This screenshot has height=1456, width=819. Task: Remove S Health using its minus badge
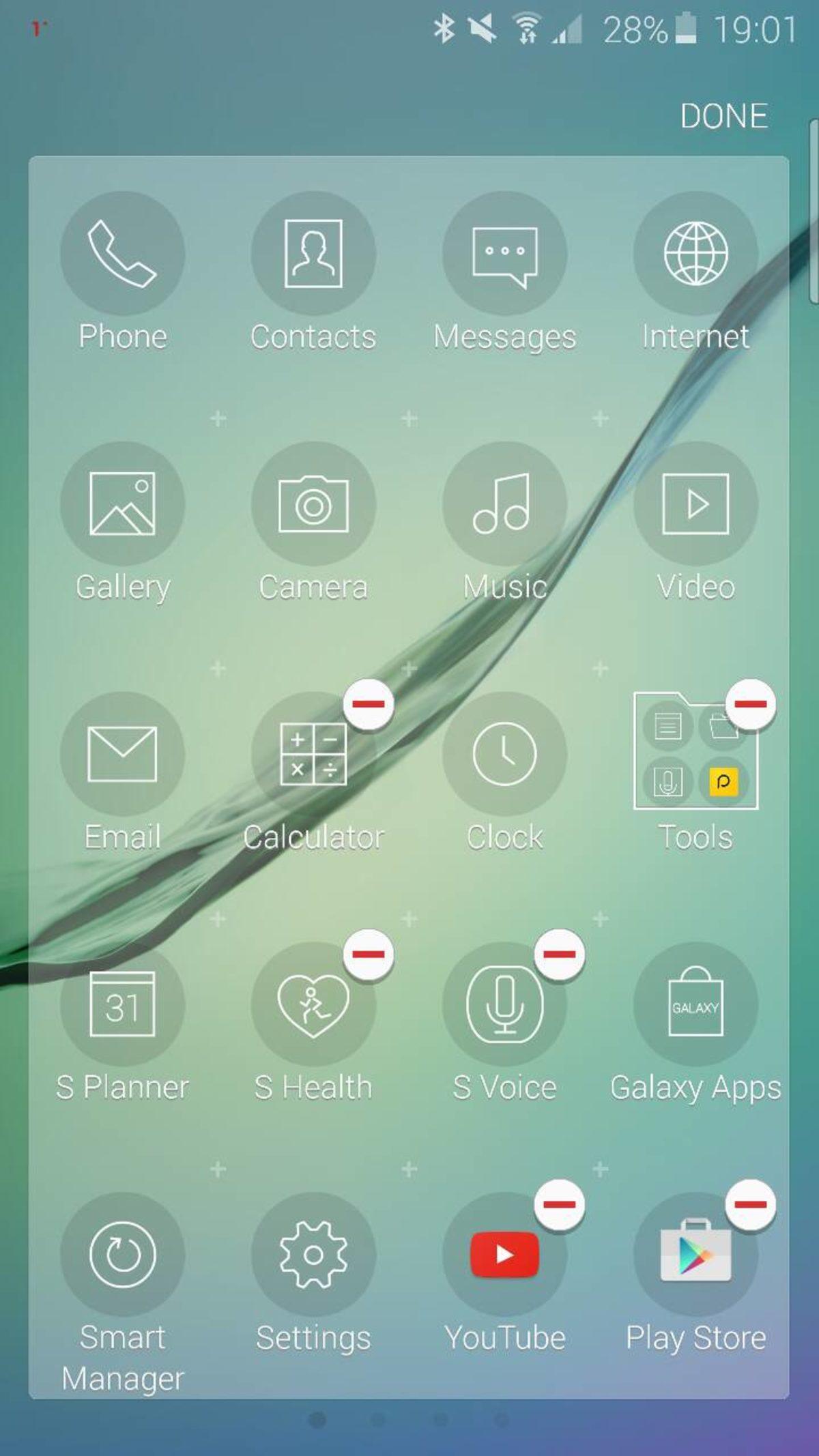[369, 959]
